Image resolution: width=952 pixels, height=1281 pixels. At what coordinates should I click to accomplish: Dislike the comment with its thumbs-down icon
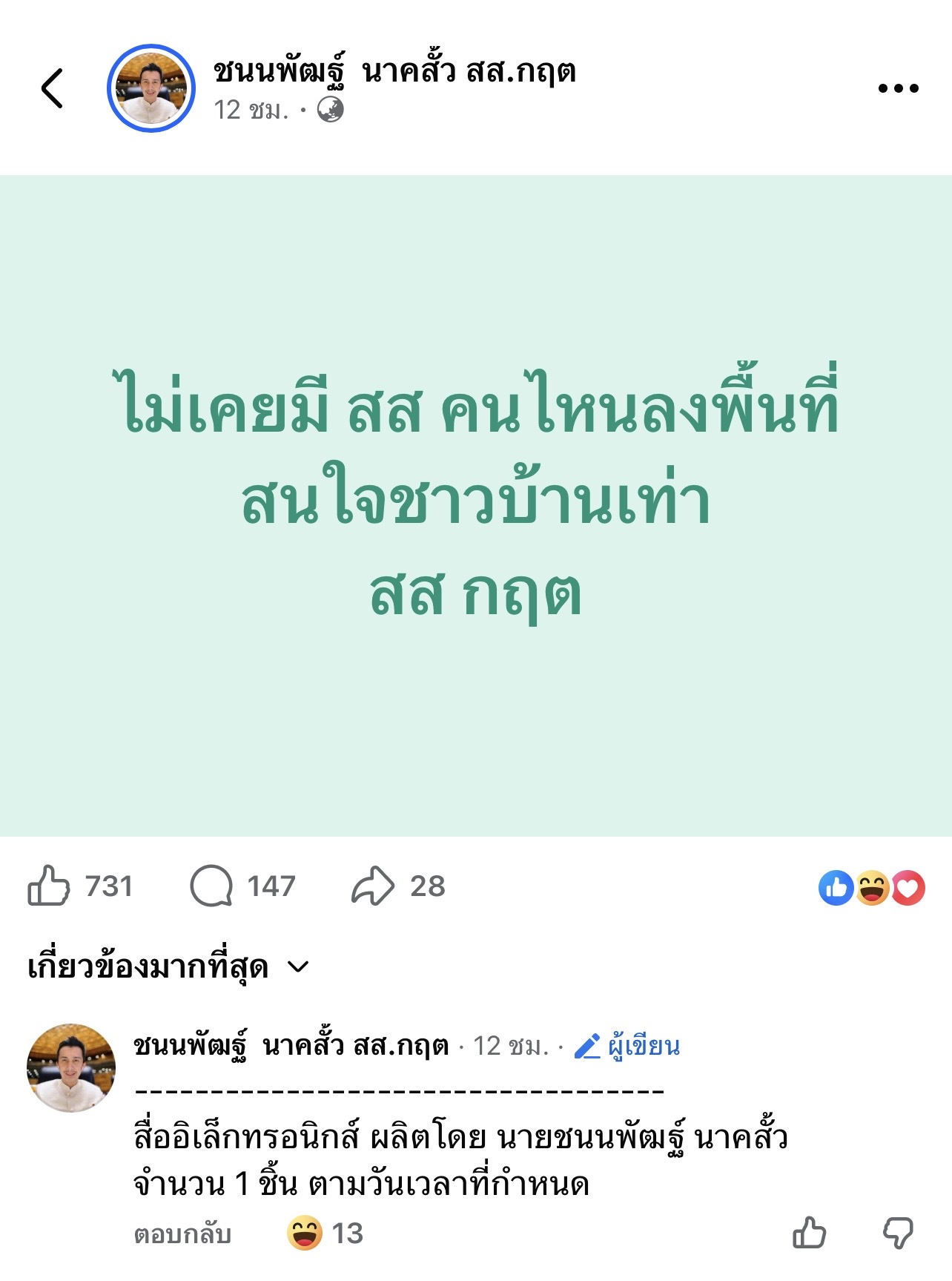898,1234
